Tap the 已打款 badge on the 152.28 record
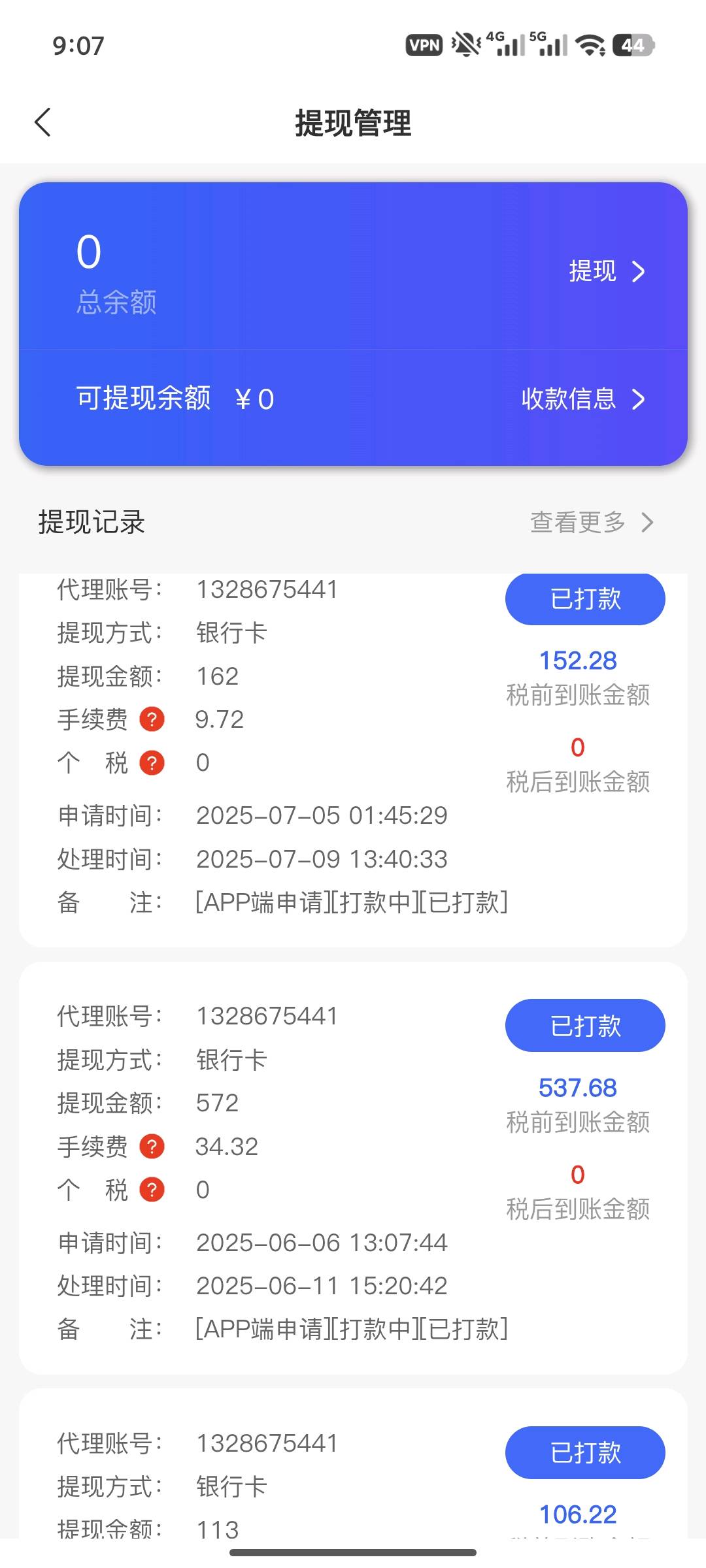Screen dimensions: 706x1568 coord(585,598)
